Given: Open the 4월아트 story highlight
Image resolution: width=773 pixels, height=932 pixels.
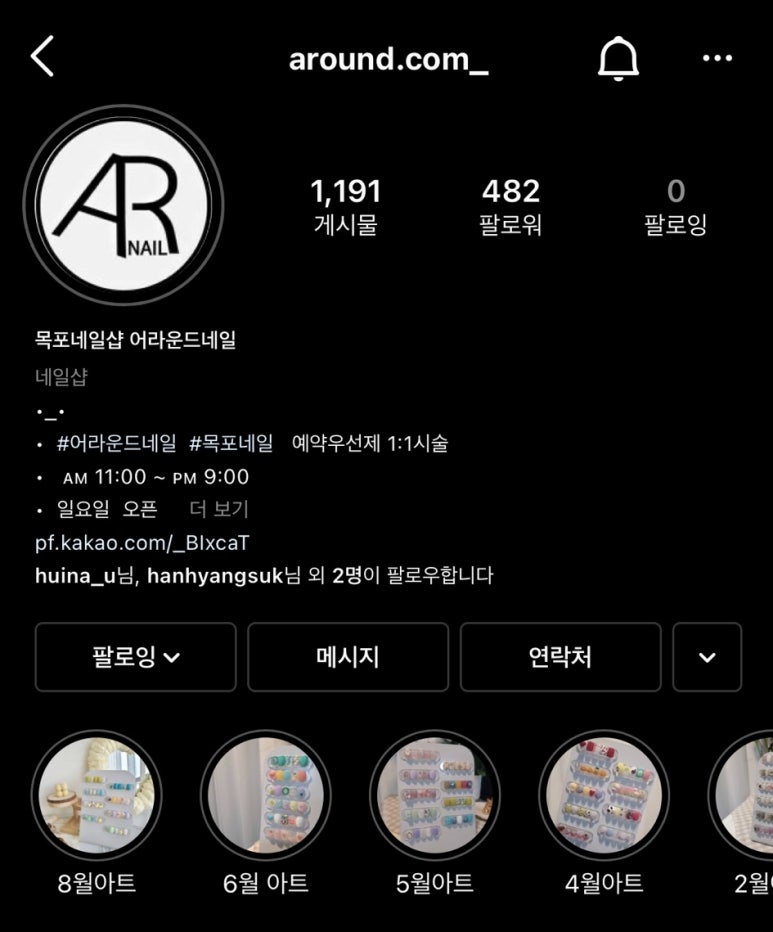Looking at the screenshot, I should click(603, 795).
